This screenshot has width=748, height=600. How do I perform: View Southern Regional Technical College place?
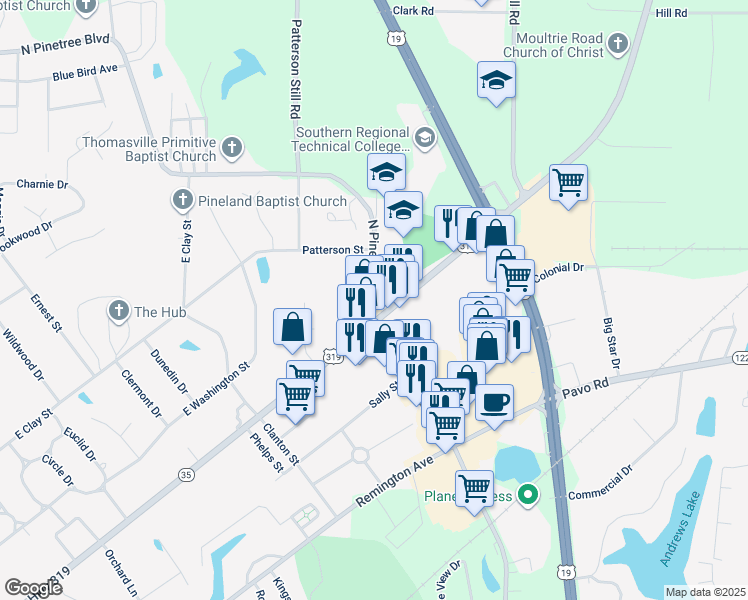pos(424,138)
